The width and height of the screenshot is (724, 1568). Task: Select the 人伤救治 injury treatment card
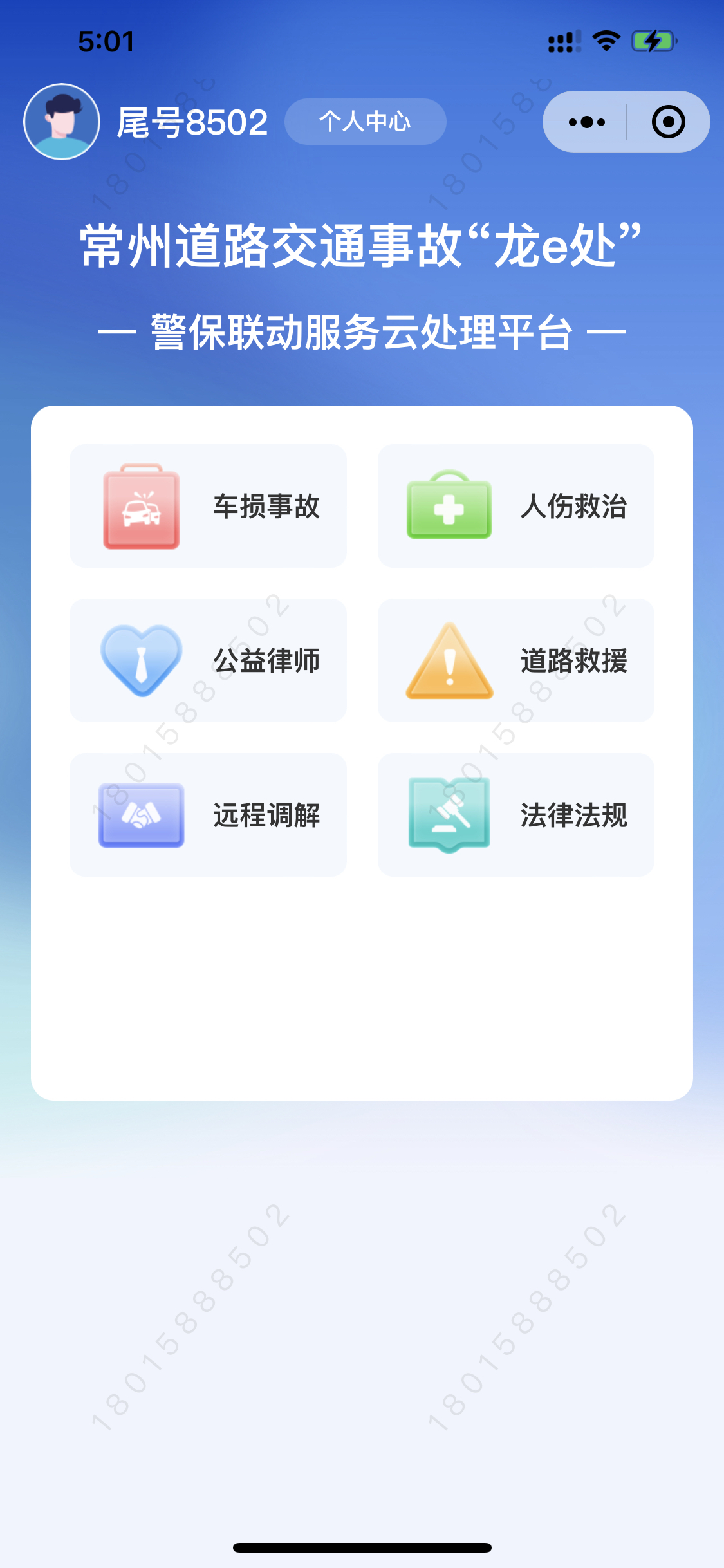click(515, 506)
